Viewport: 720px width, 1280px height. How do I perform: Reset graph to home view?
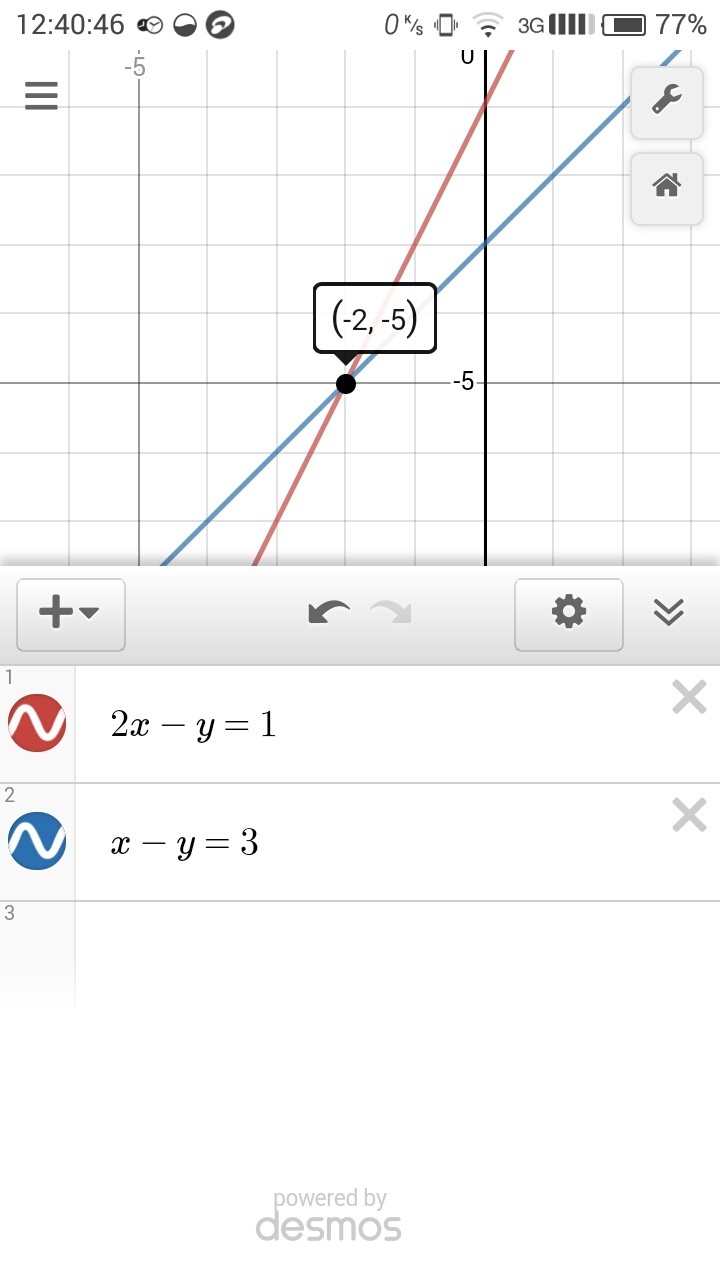tap(667, 188)
